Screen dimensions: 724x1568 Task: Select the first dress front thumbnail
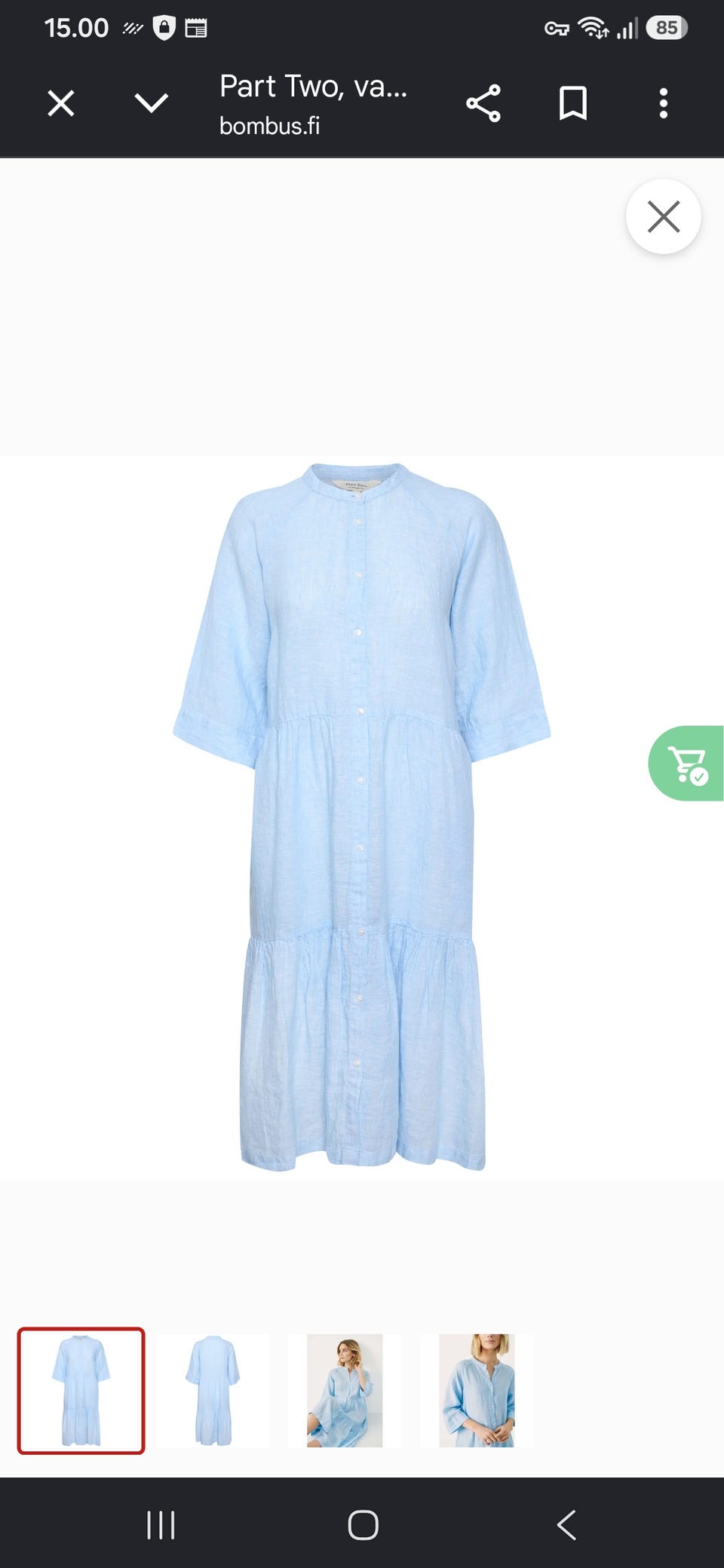[81, 1391]
